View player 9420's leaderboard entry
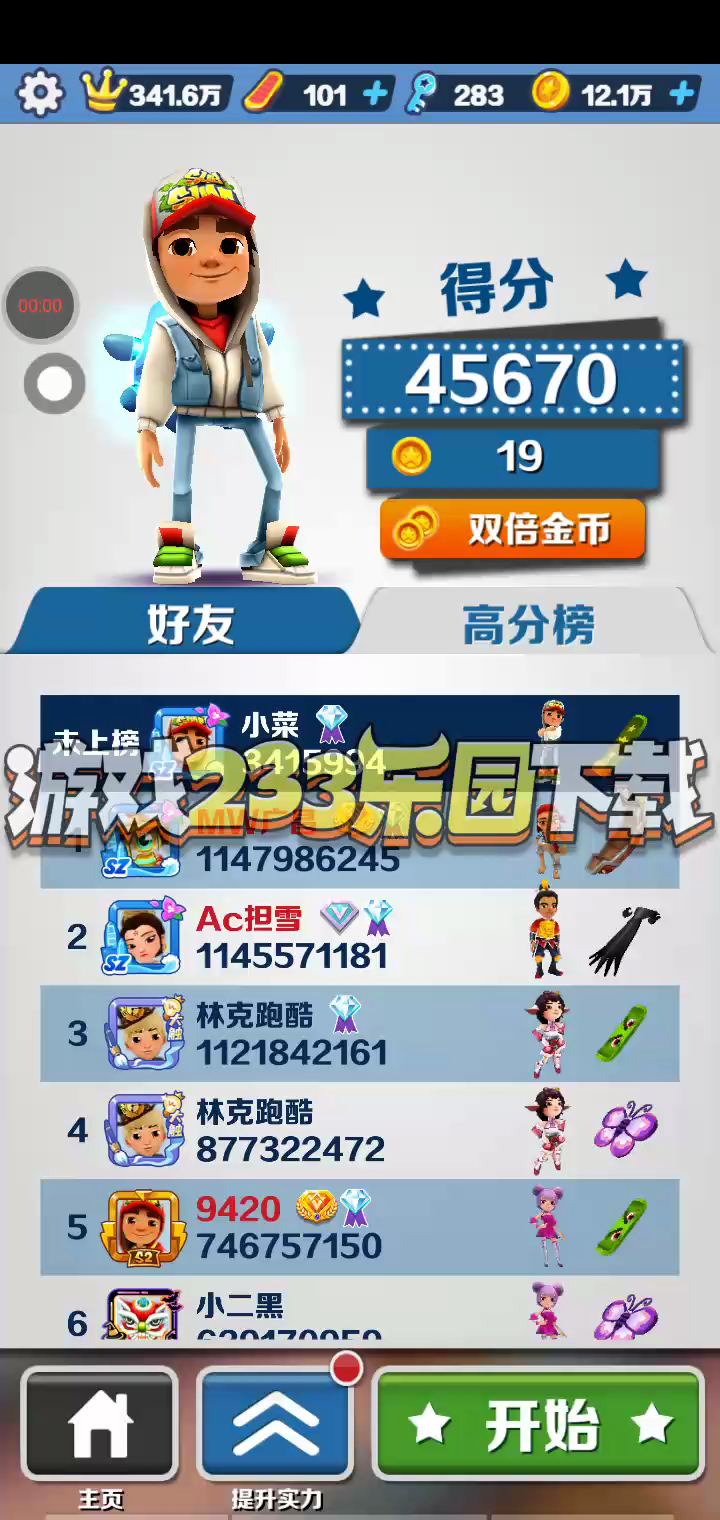Viewport: 720px width, 1520px height. pyautogui.click(x=360, y=1227)
